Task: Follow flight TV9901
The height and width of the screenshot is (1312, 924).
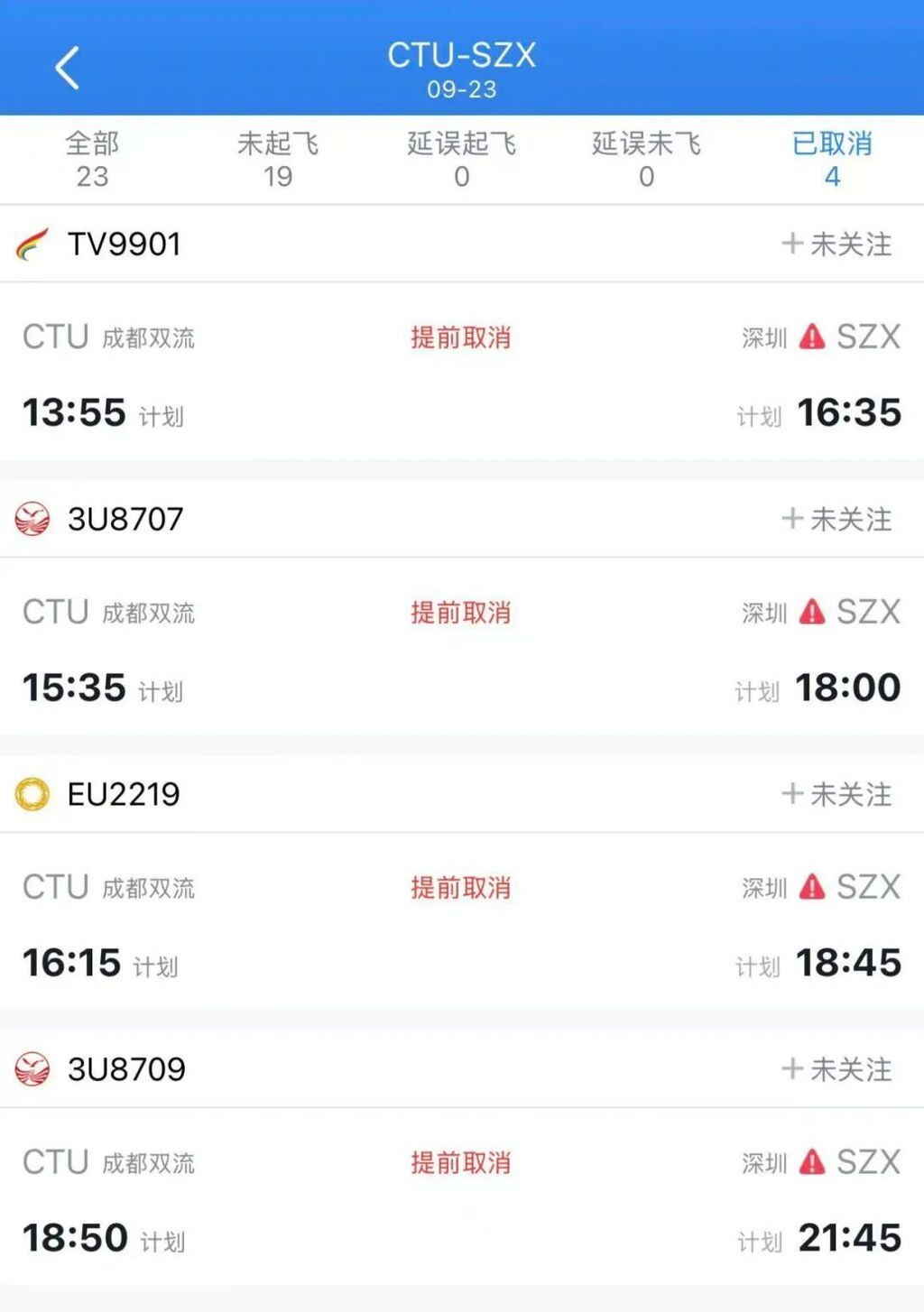Action: pos(836,244)
